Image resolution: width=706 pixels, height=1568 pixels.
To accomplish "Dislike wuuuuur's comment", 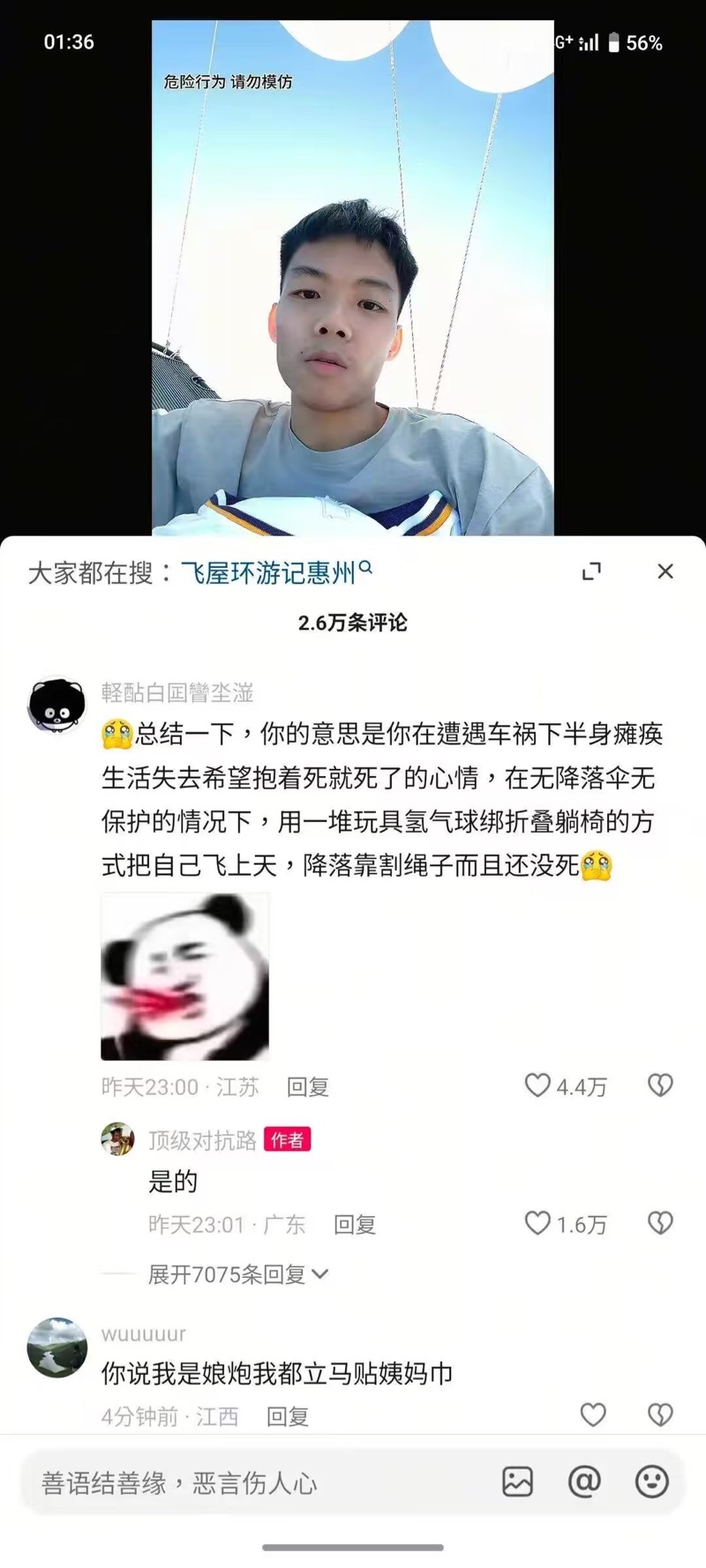I will (x=660, y=1415).
